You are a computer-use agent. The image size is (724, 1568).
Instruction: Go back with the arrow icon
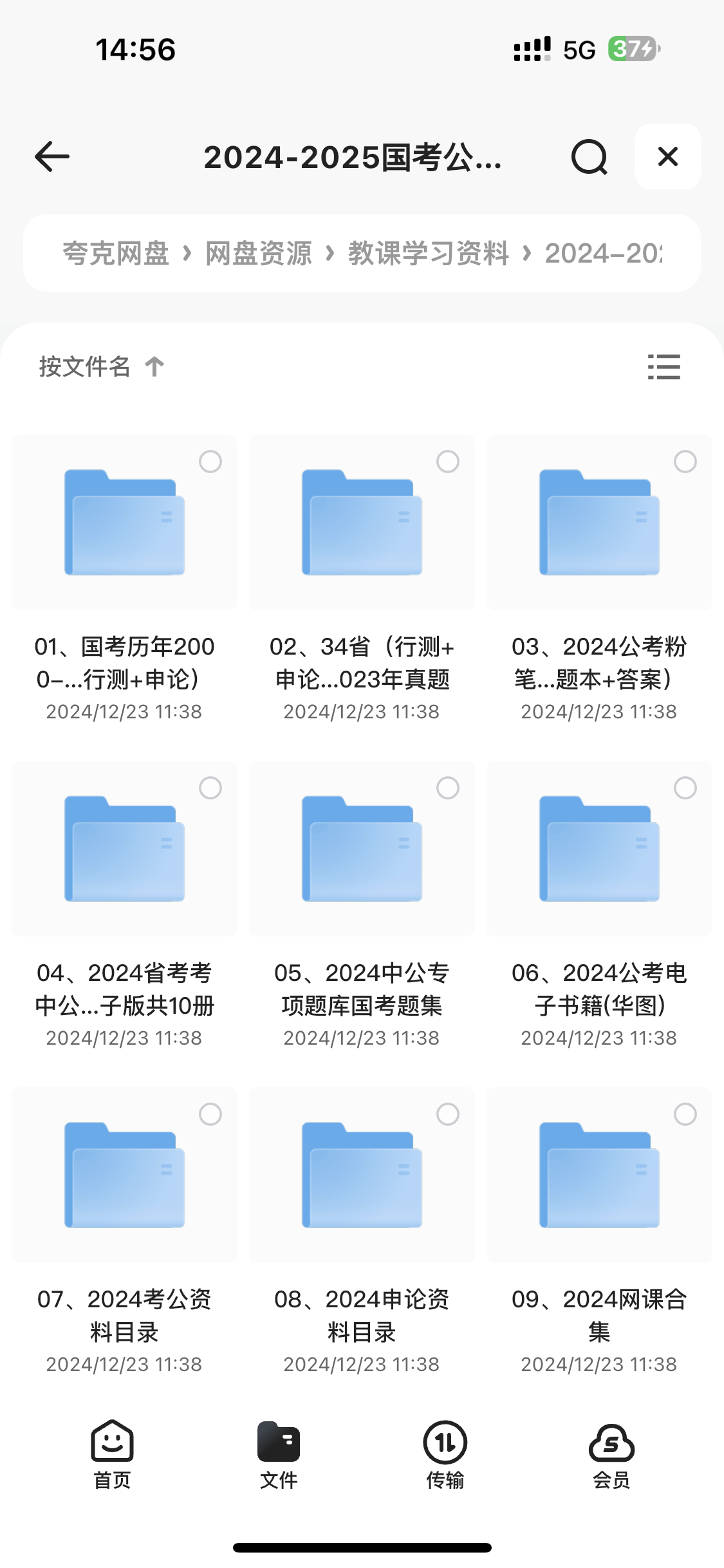click(x=52, y=156)
